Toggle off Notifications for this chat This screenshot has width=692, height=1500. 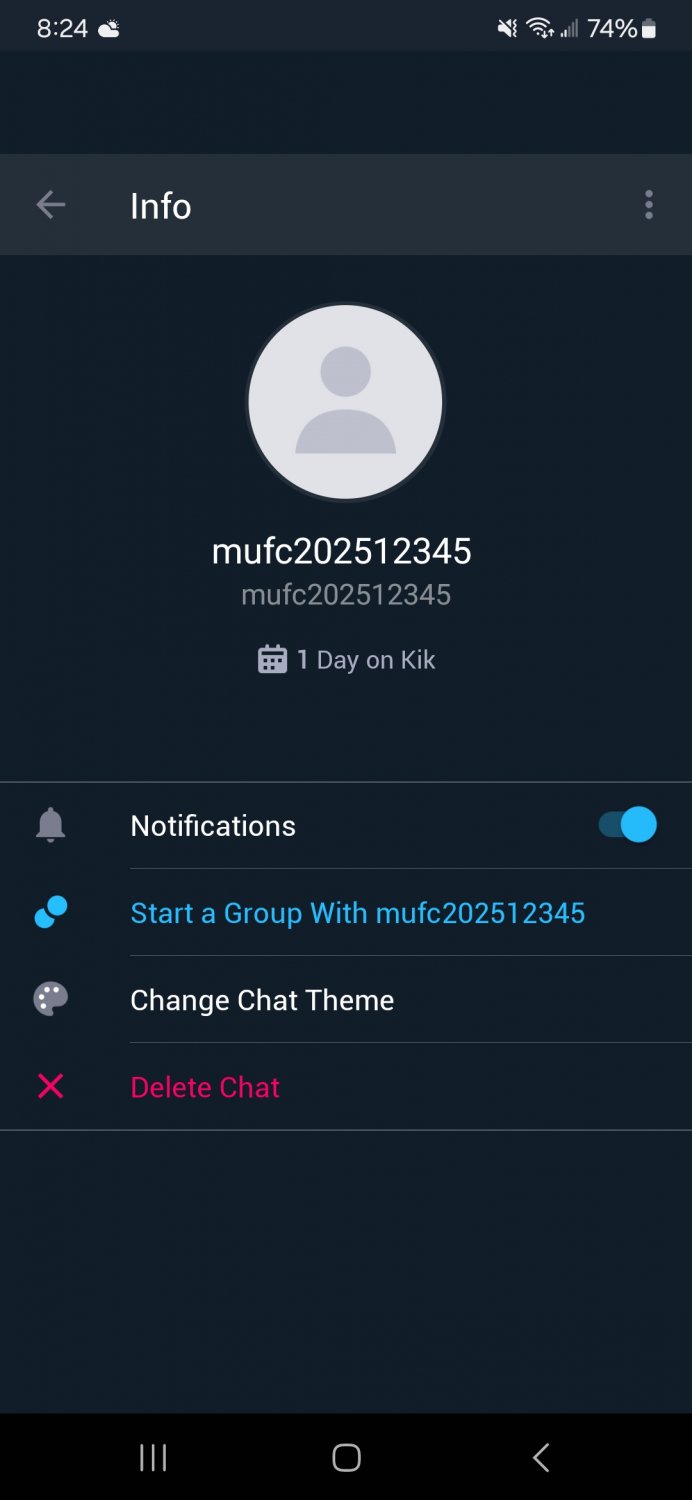tap(627, 825)
